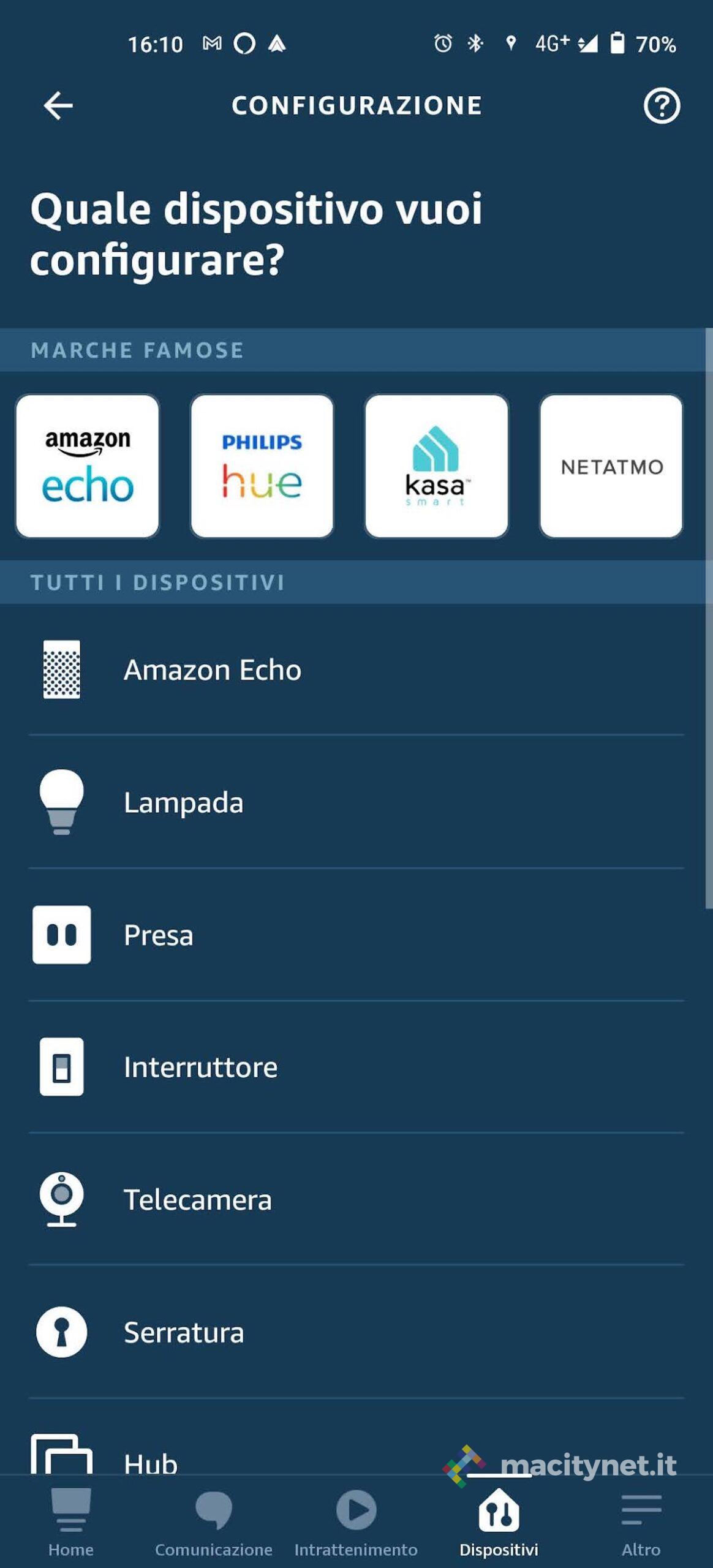
Task: Open the Netatmo brand tile
Action: (x=611, y=466)
